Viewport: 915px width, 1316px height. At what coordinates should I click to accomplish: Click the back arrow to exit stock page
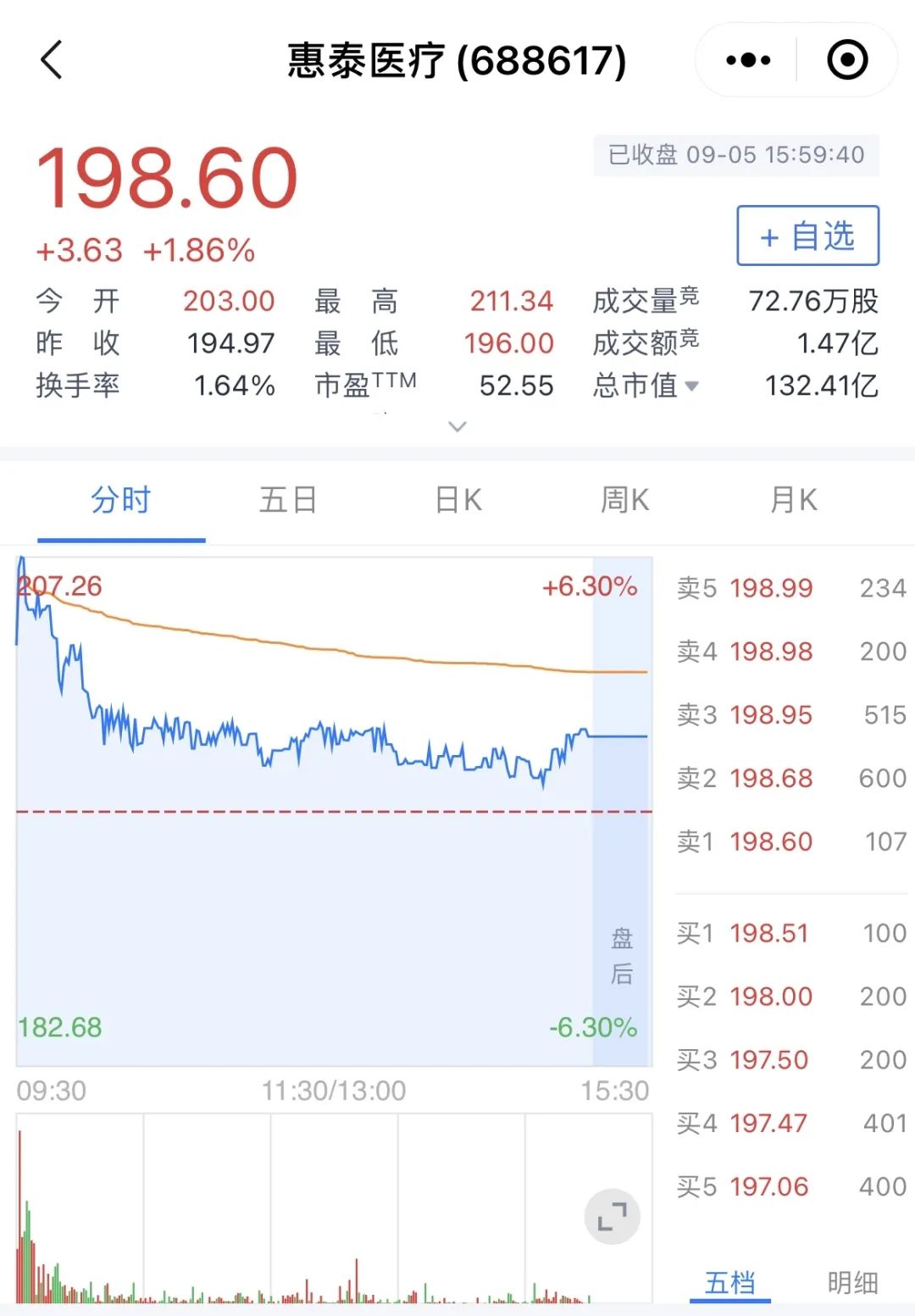pos(53,61)
